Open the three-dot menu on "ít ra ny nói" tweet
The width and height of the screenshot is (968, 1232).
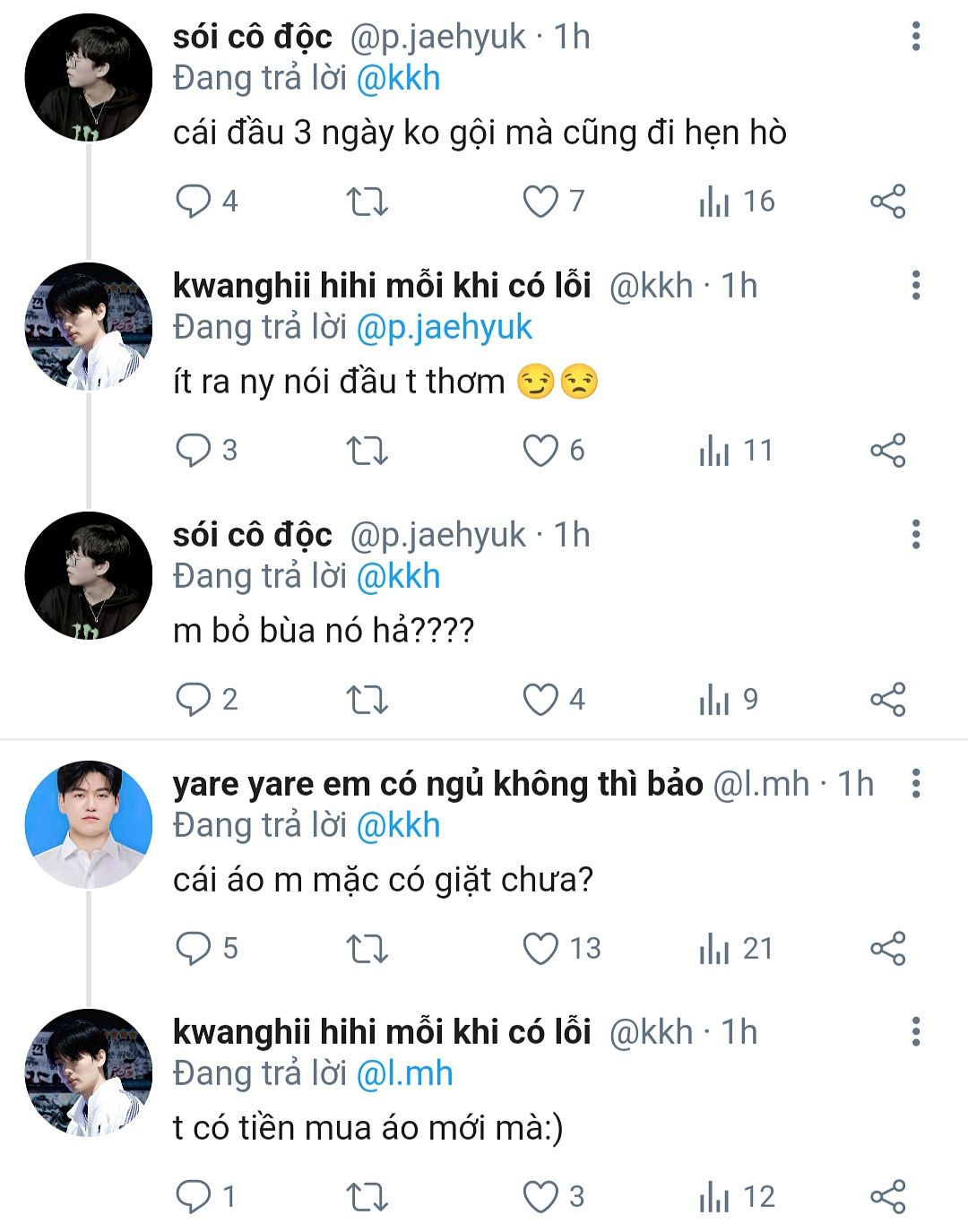pyautogui.click(x=915, y=286)
